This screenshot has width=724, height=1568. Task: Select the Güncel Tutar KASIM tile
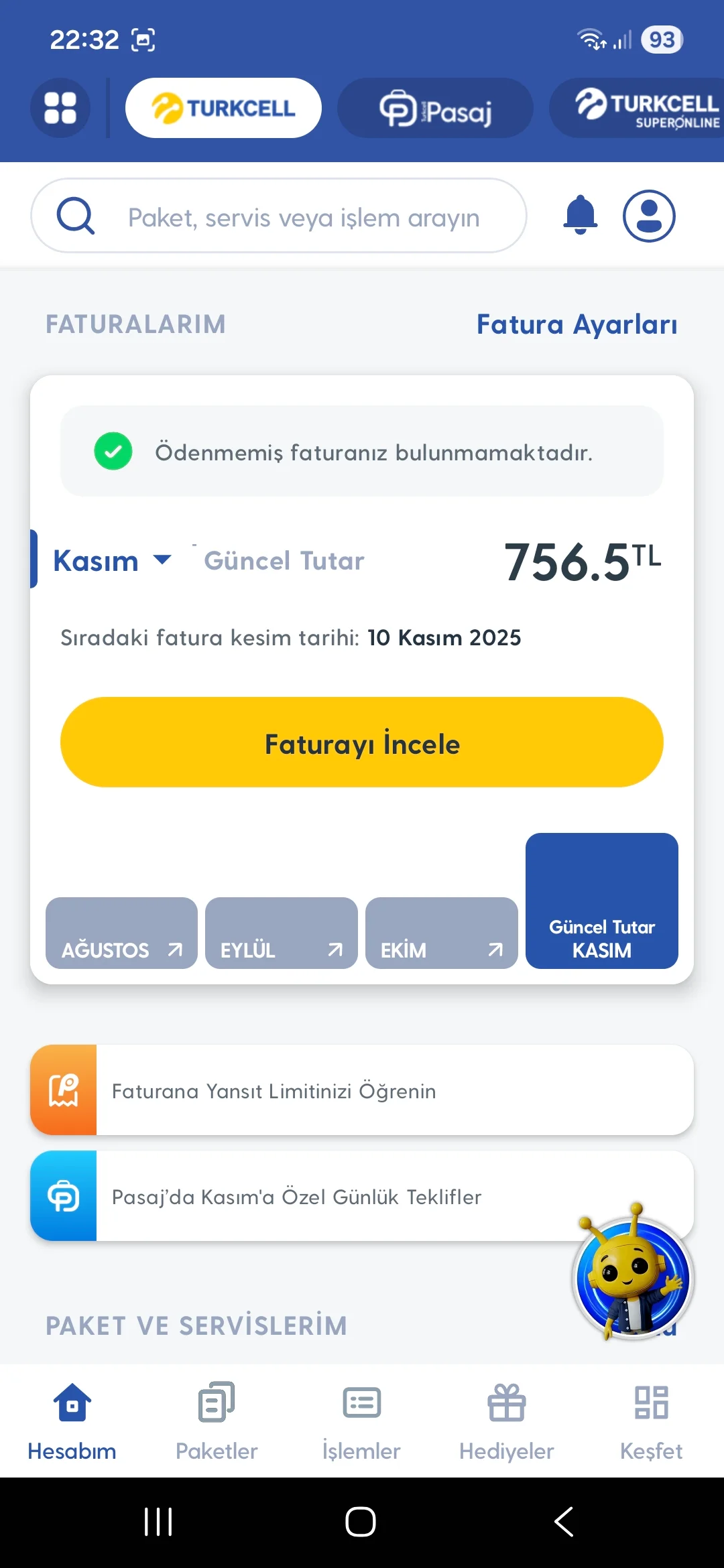click(601, 901)
